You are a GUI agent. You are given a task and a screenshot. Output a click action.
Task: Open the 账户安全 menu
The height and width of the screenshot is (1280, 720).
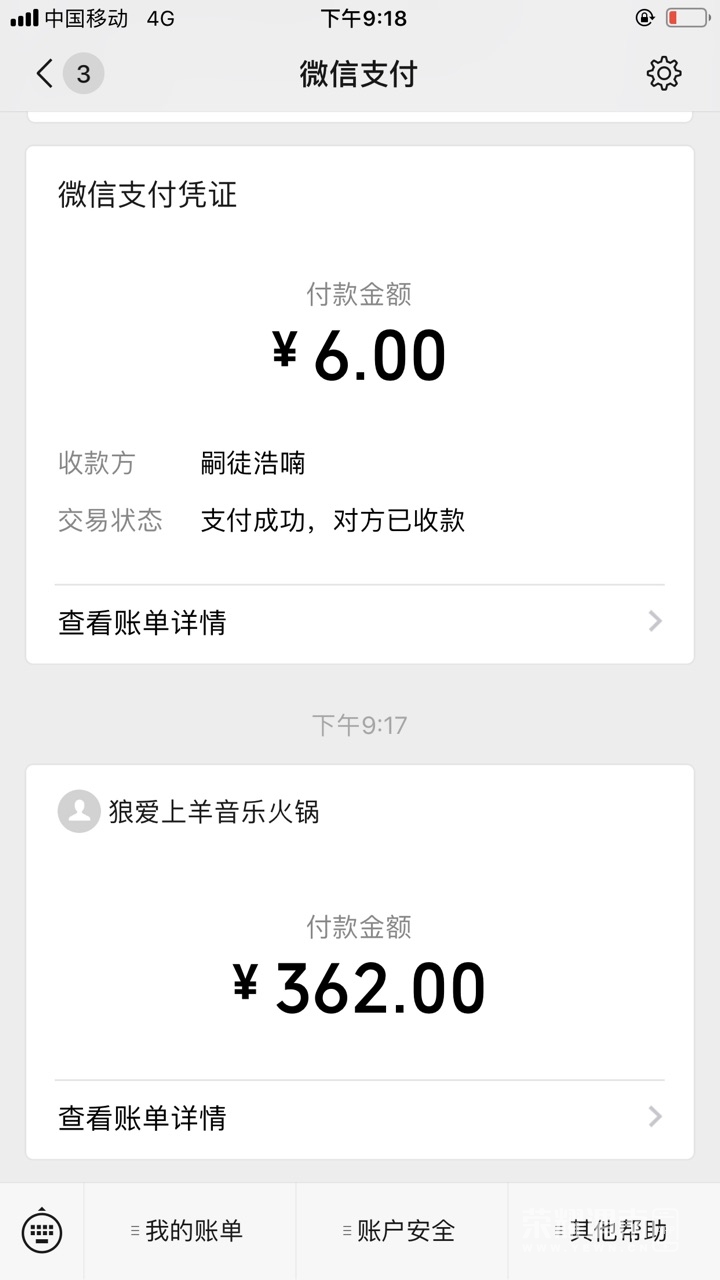pyautogui.click(x=402, y=1231)
